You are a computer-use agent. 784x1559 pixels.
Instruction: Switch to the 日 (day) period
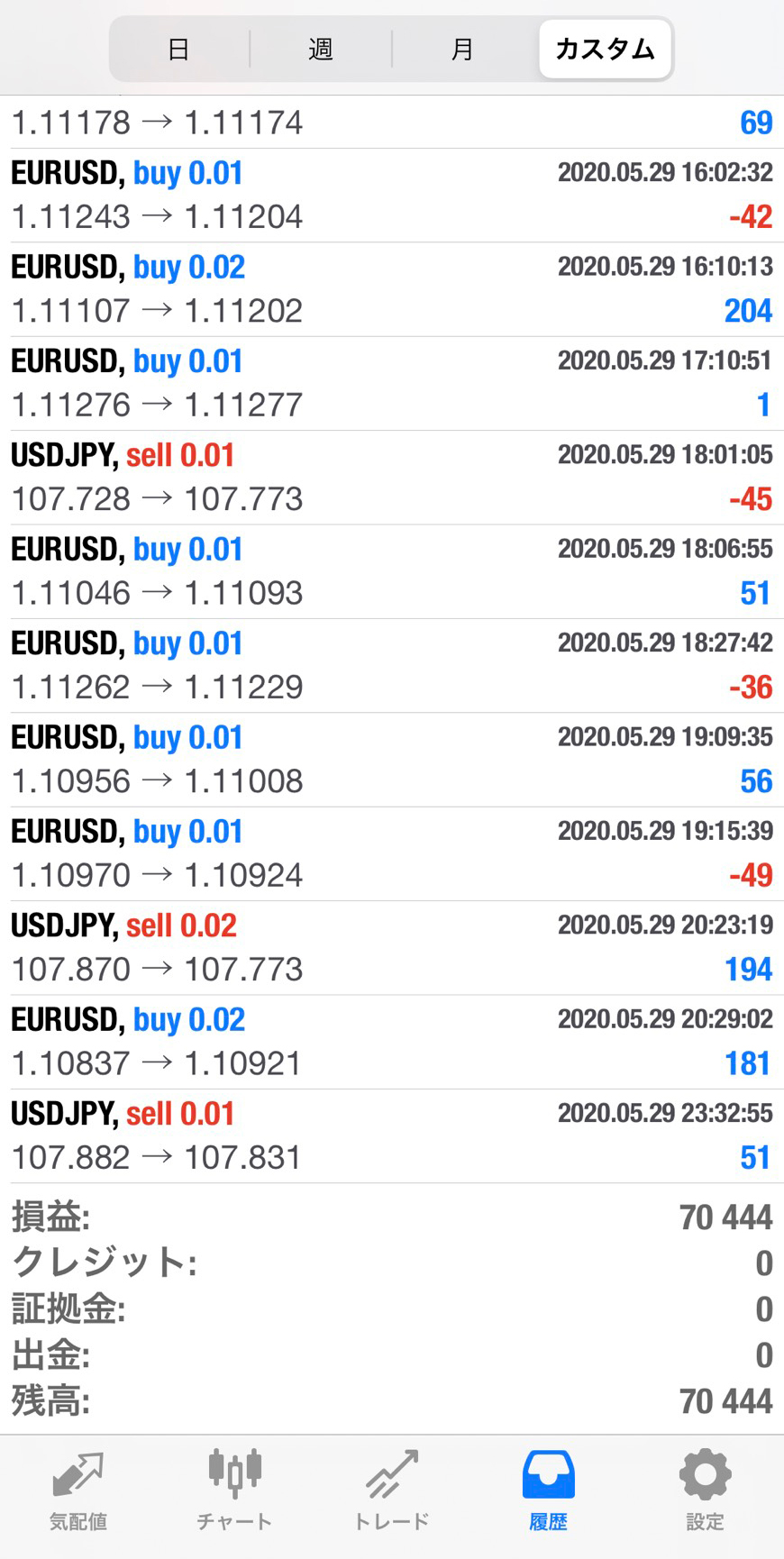pos(178,50)
